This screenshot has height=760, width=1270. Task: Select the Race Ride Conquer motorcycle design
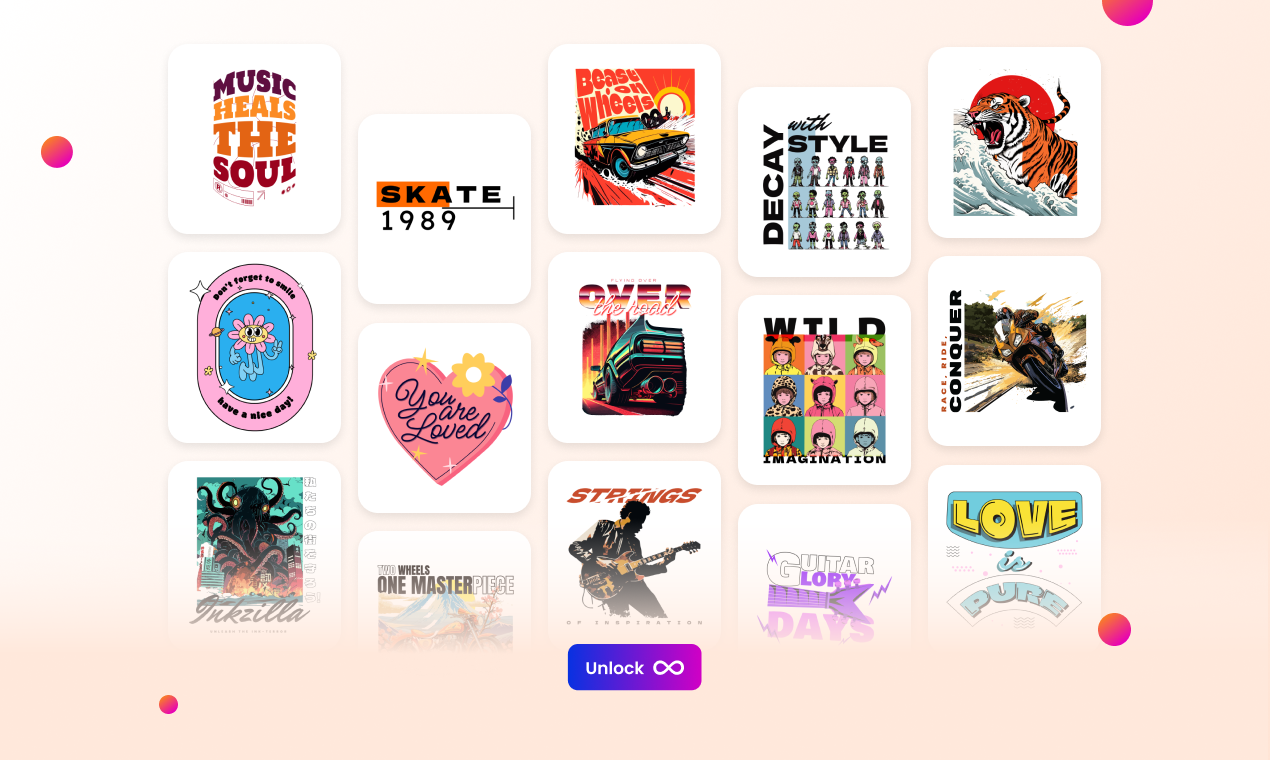(x=1014, y=350)
